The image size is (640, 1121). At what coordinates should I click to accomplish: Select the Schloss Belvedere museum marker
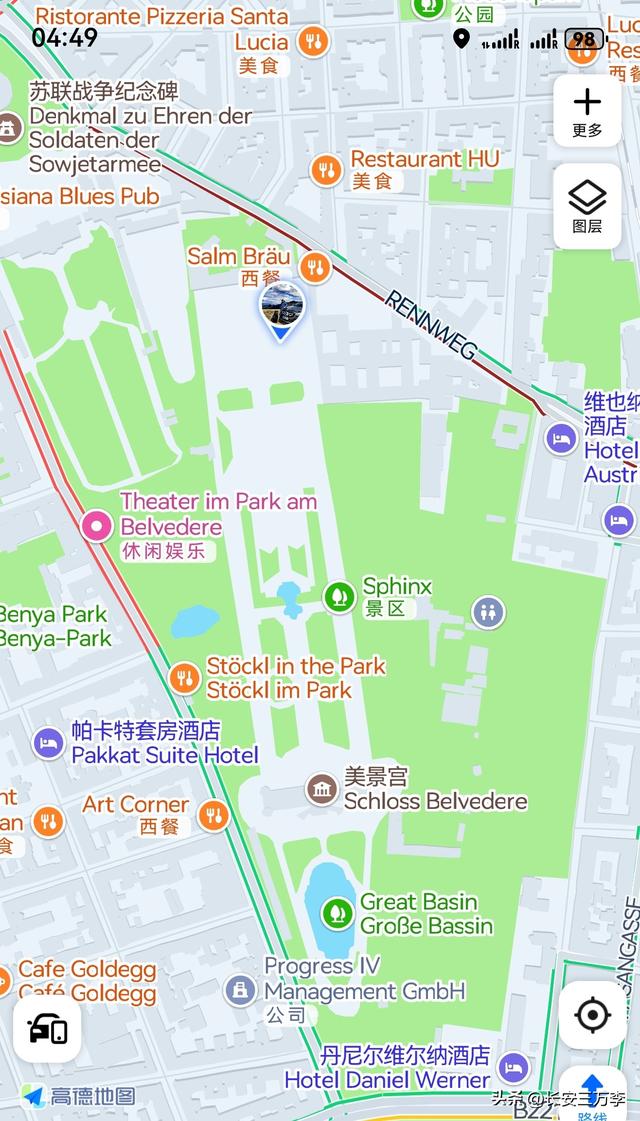coord(322,789)
